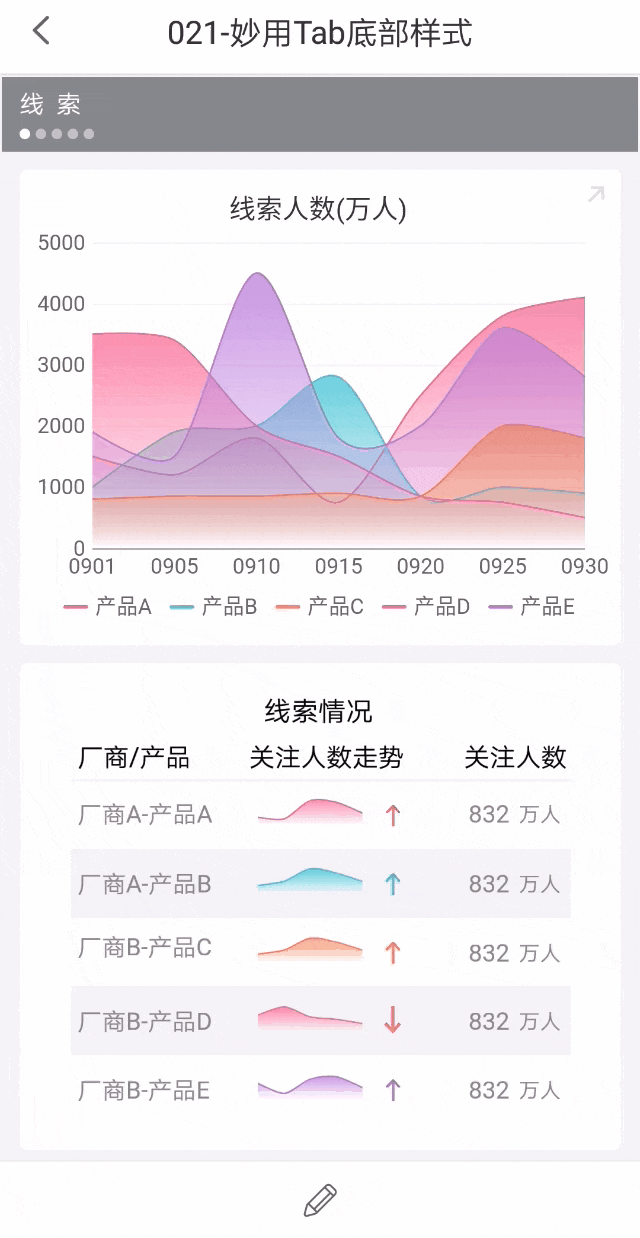This screenshot has width=640, height=1238.
Task: Expand the 线索人数 chart to full screen
Action: 596,194
